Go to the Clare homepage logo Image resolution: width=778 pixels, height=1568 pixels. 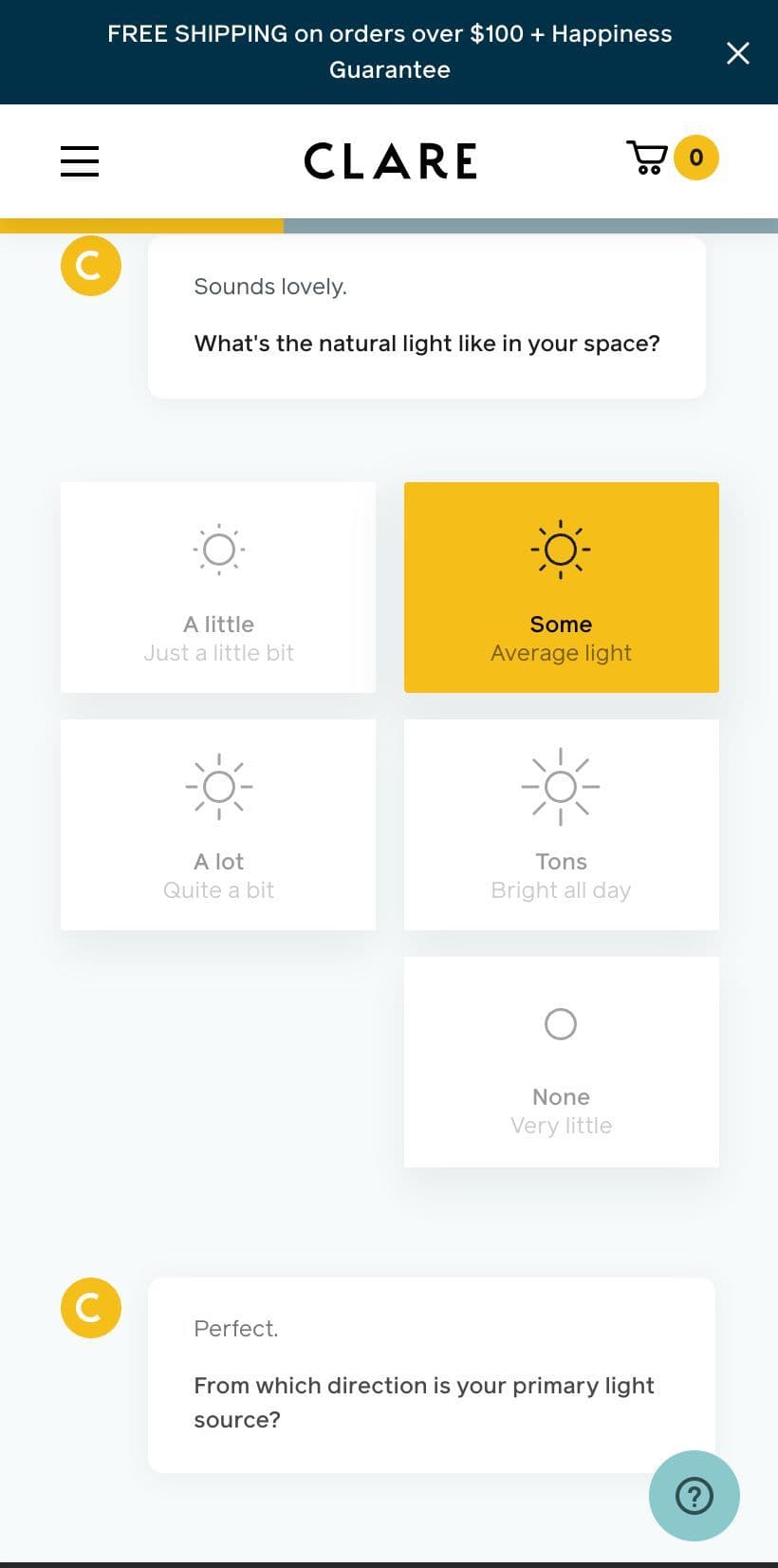(x=390, y=161)
